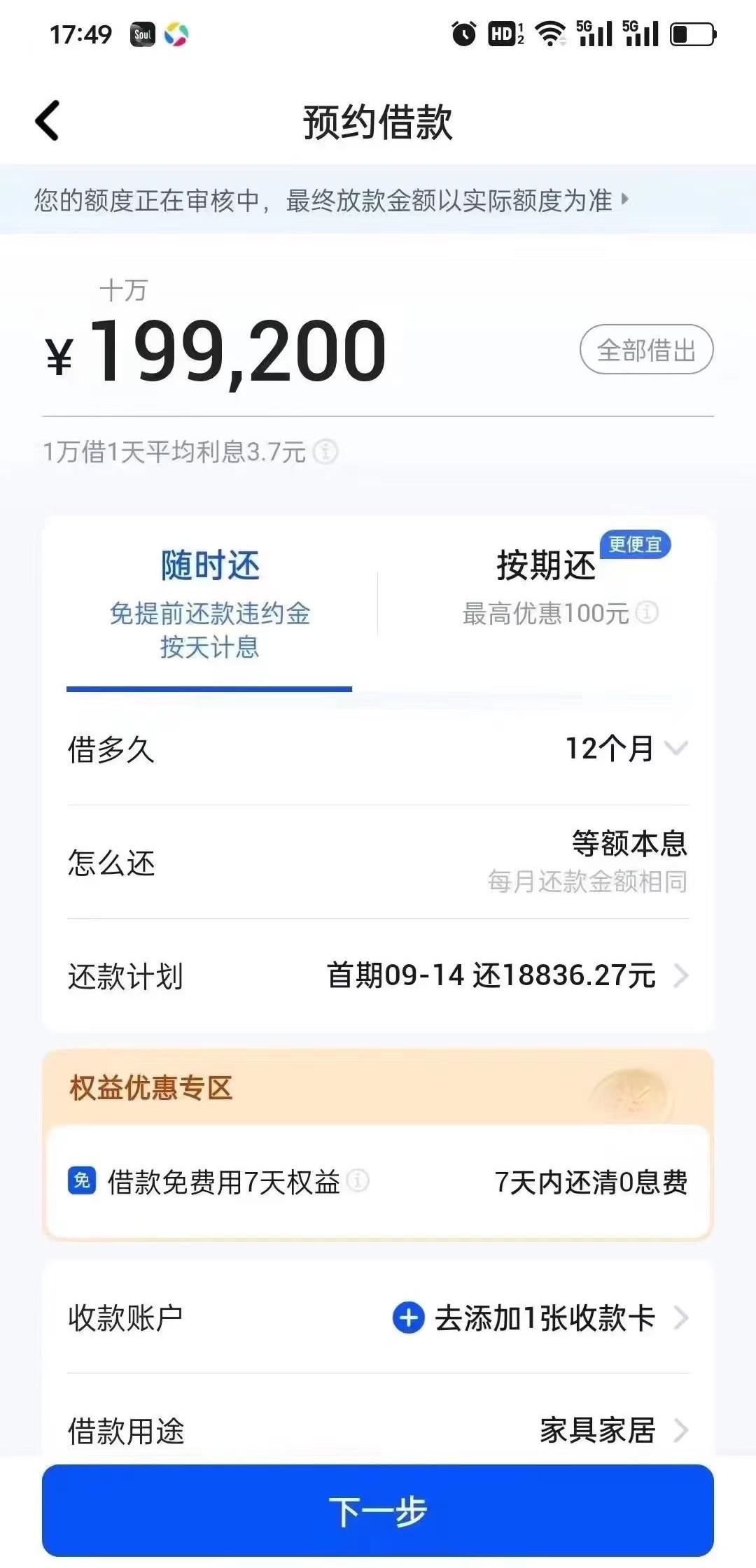
Task: Open the credit limit review notice banner
Action: pos(378,200)
